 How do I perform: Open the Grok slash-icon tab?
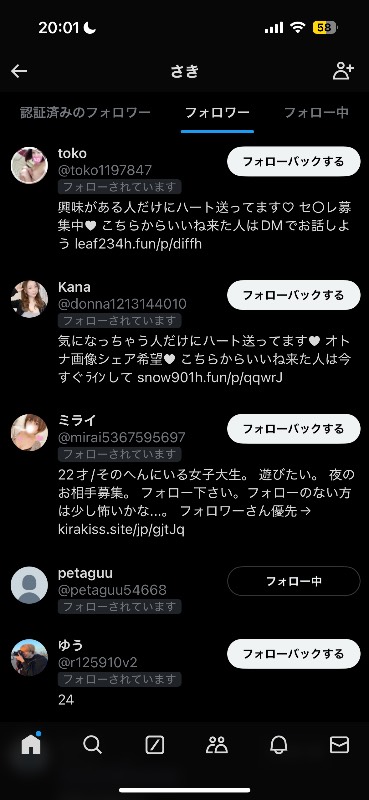click(x=155, y=745)
